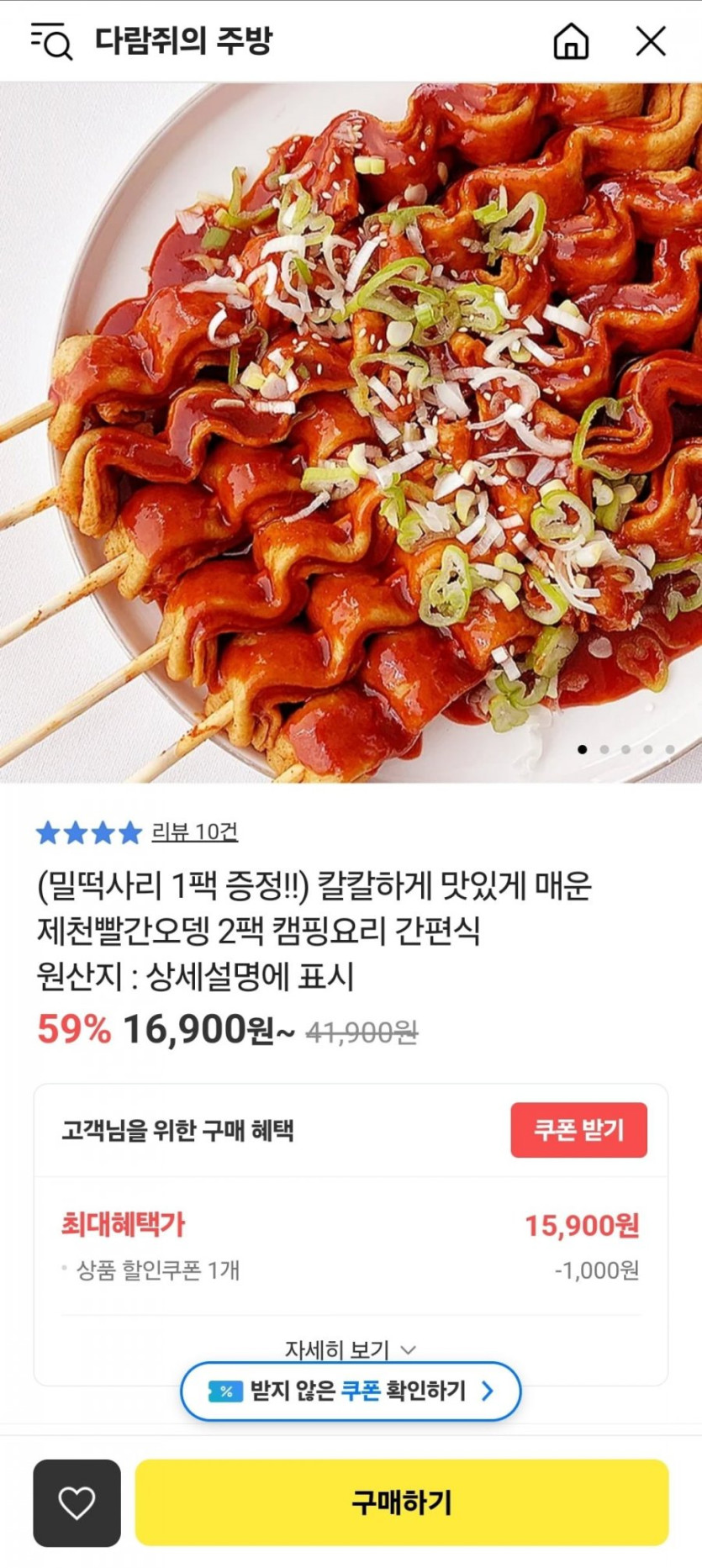The image size is (702, 1568).
Task: Open 받지 않은 쿠폰 확인하기 banner
Action: 351,1391
